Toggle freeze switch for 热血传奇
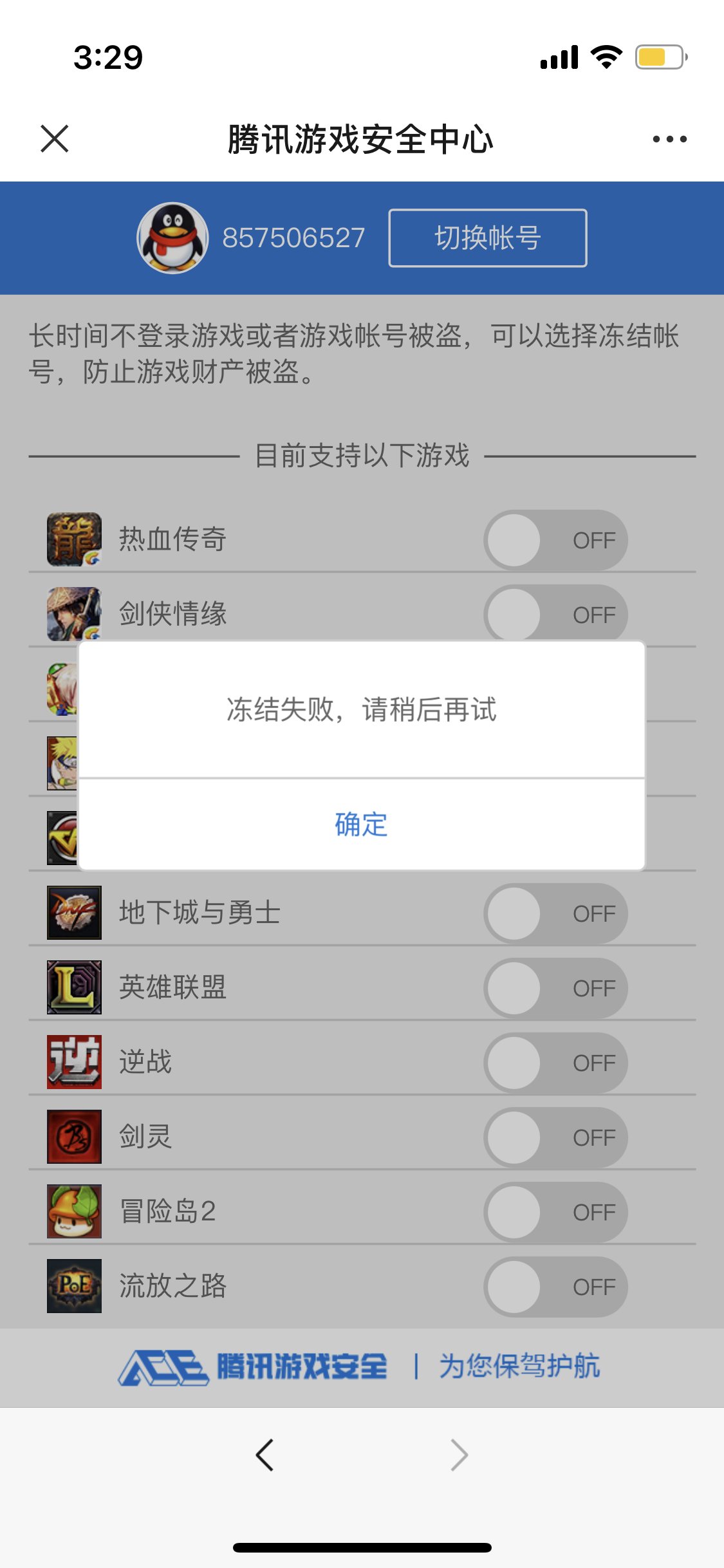Image resolution: width=724 pixels, height=1568 pixels. tap(555, 540)
